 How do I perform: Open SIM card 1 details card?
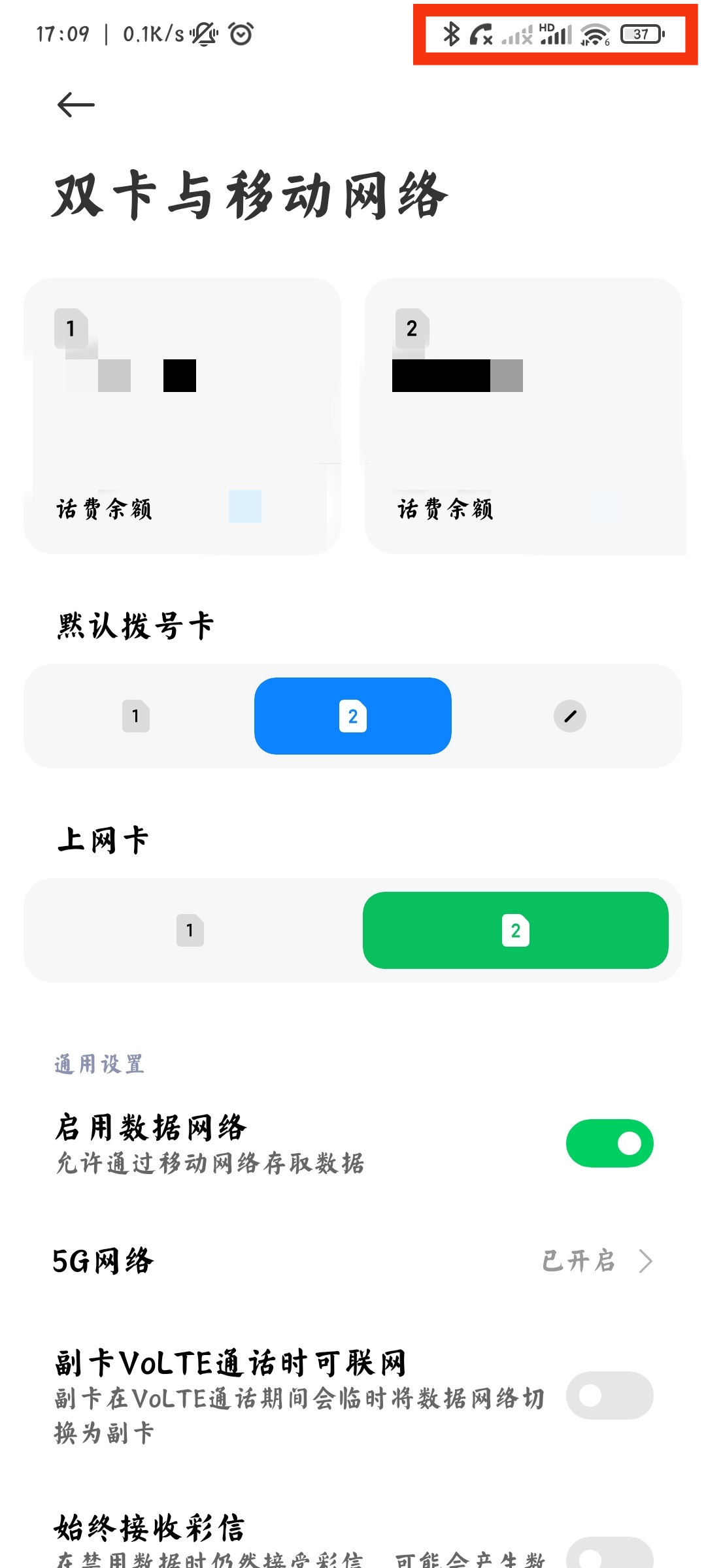point(182,416)
